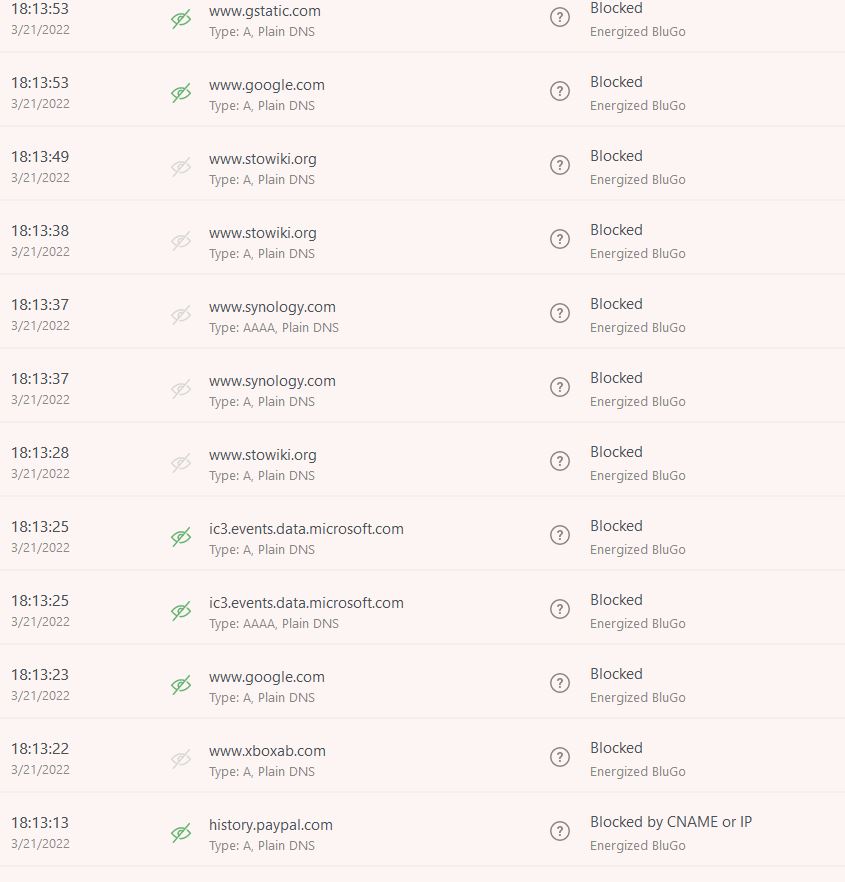Tap tracker eye icon for ic3.events.data.microsoft.com Type A

[x=181, y=537]
